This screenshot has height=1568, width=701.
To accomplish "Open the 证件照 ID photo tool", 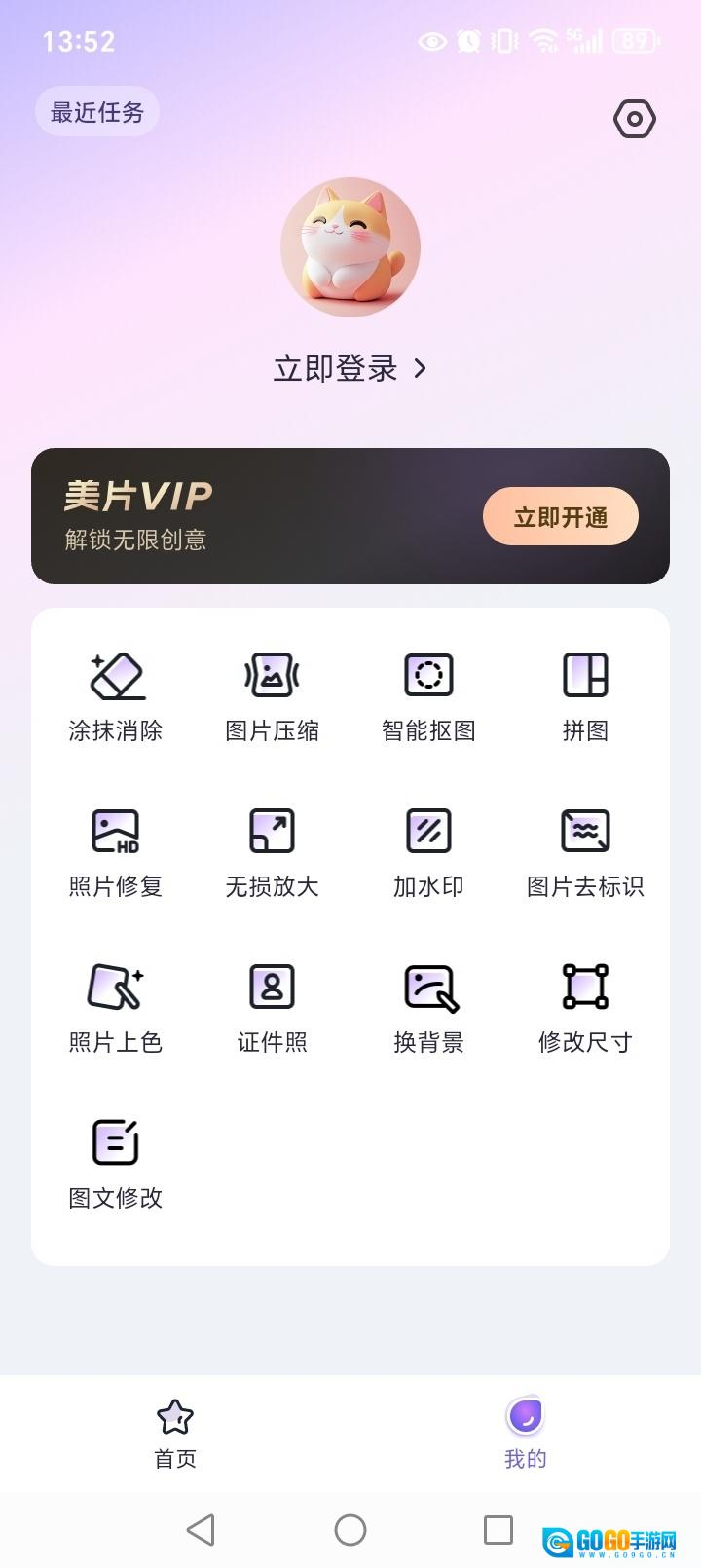I will pos(273,1007).
